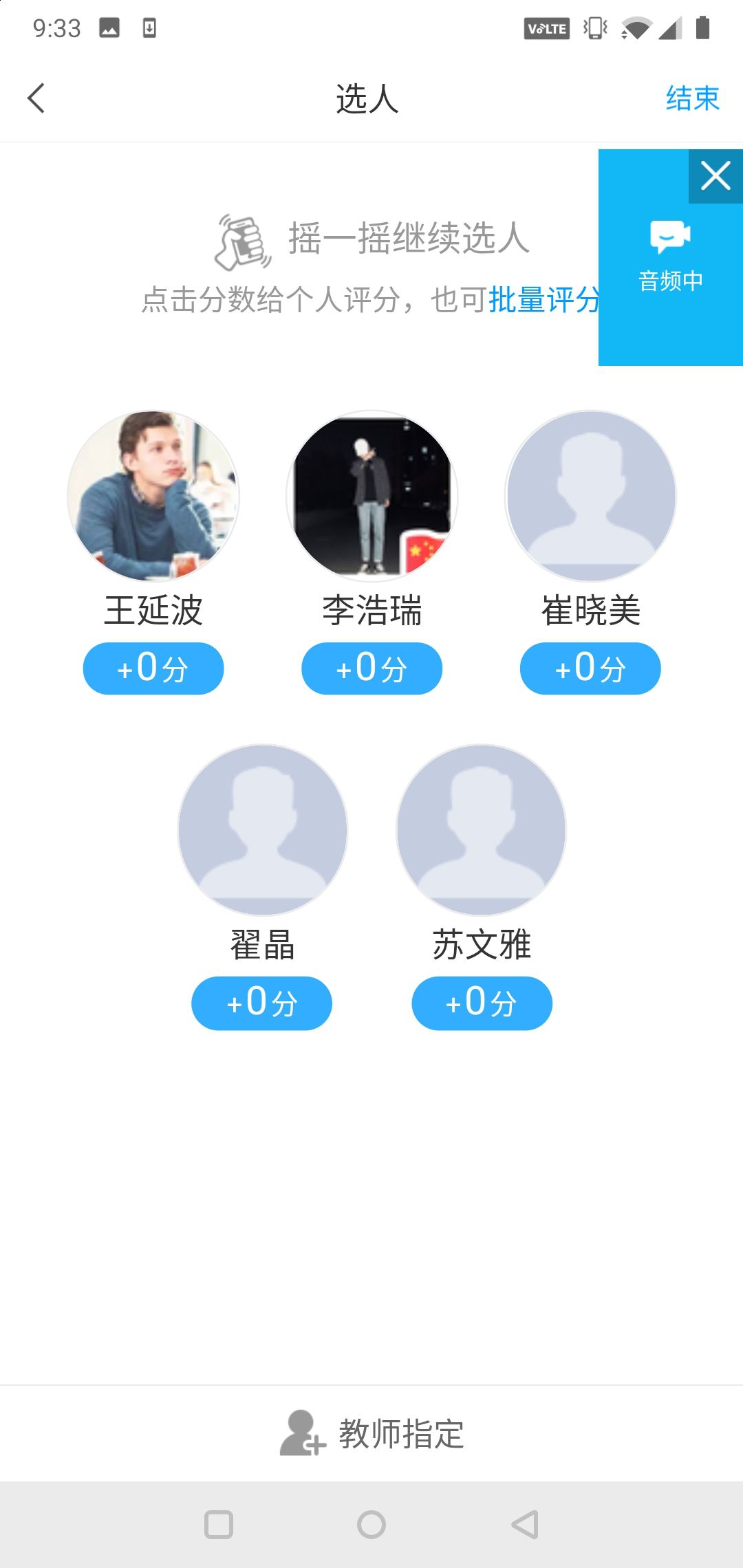Go back using the top-left arrow
Screen dimensions: 743x1568
pos(36,98)
